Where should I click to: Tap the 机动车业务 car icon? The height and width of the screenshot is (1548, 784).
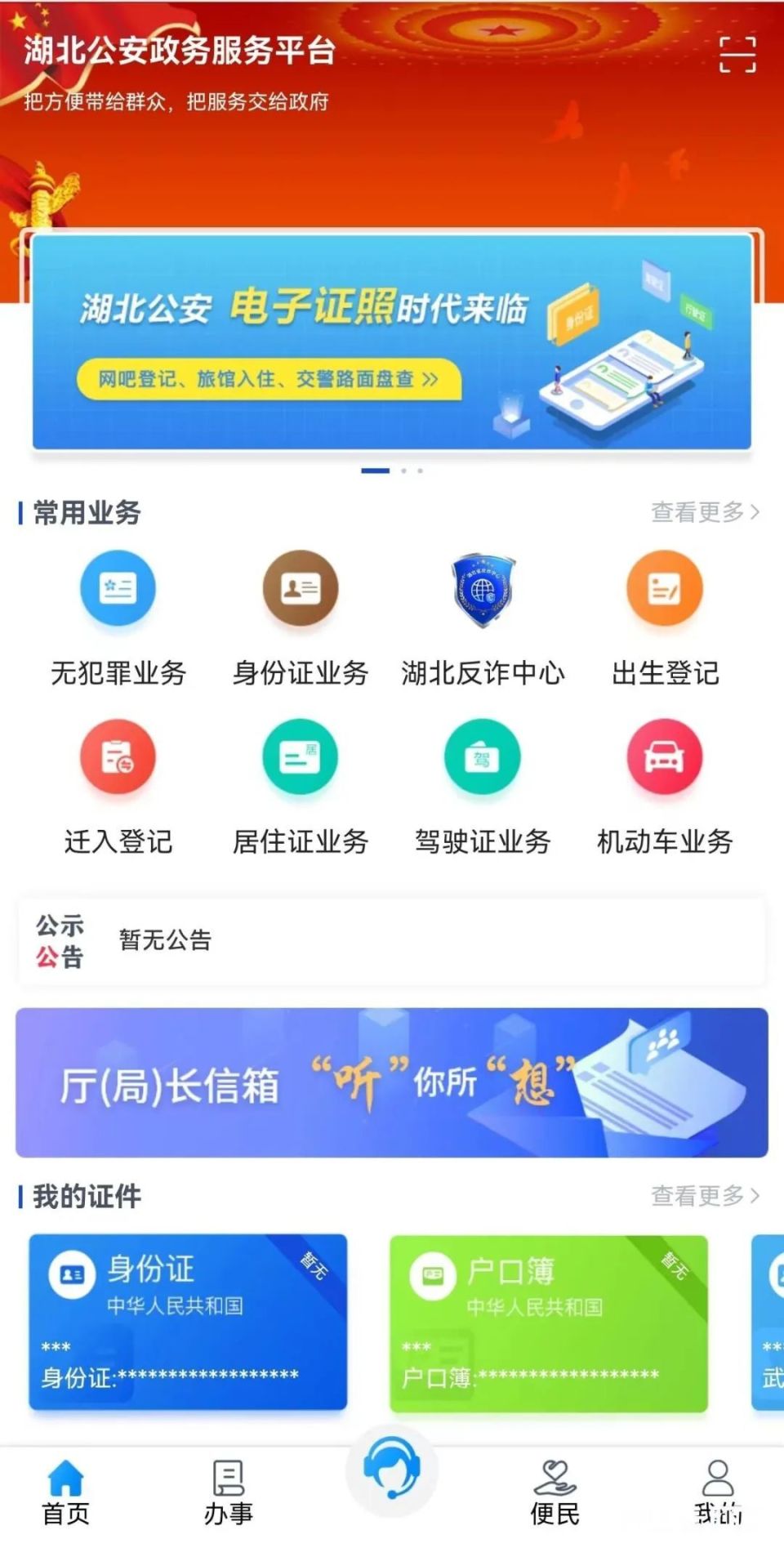(665, 758)
